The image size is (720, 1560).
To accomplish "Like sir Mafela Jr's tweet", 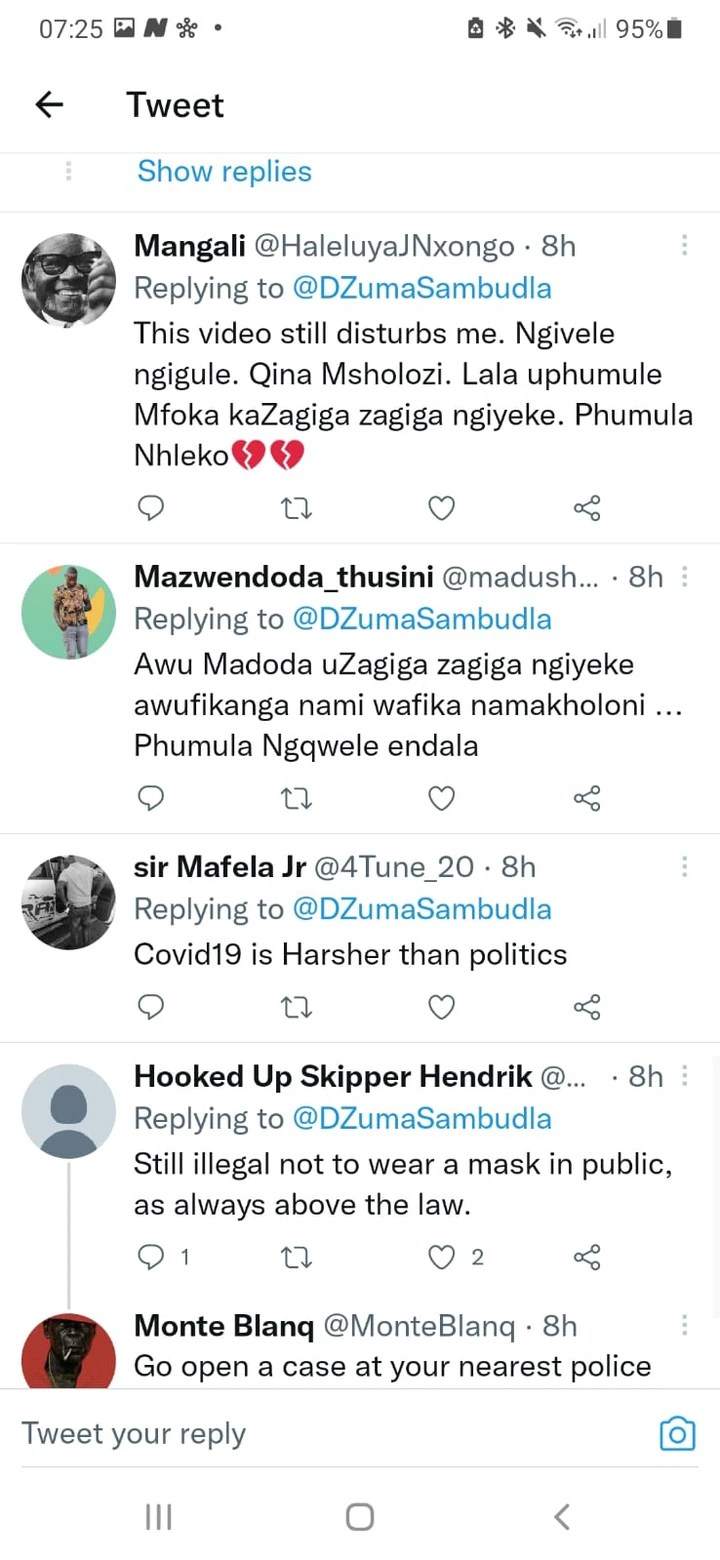I will point(441,1006).
